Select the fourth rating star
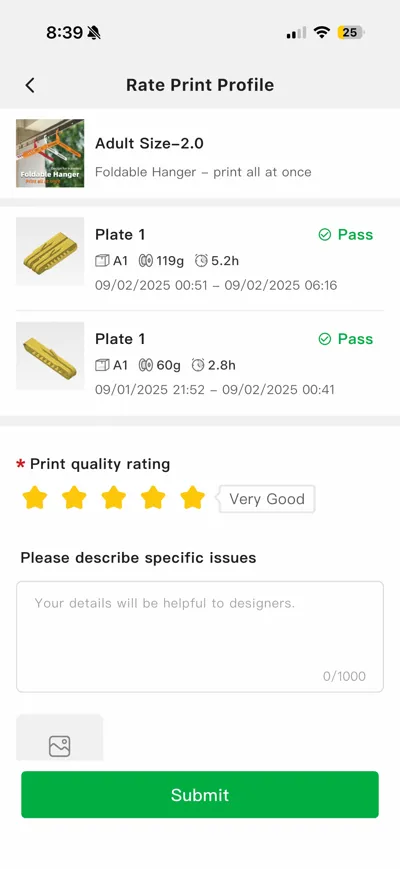The width and height of the screenshot is (400, 869). tap(153, 498)
